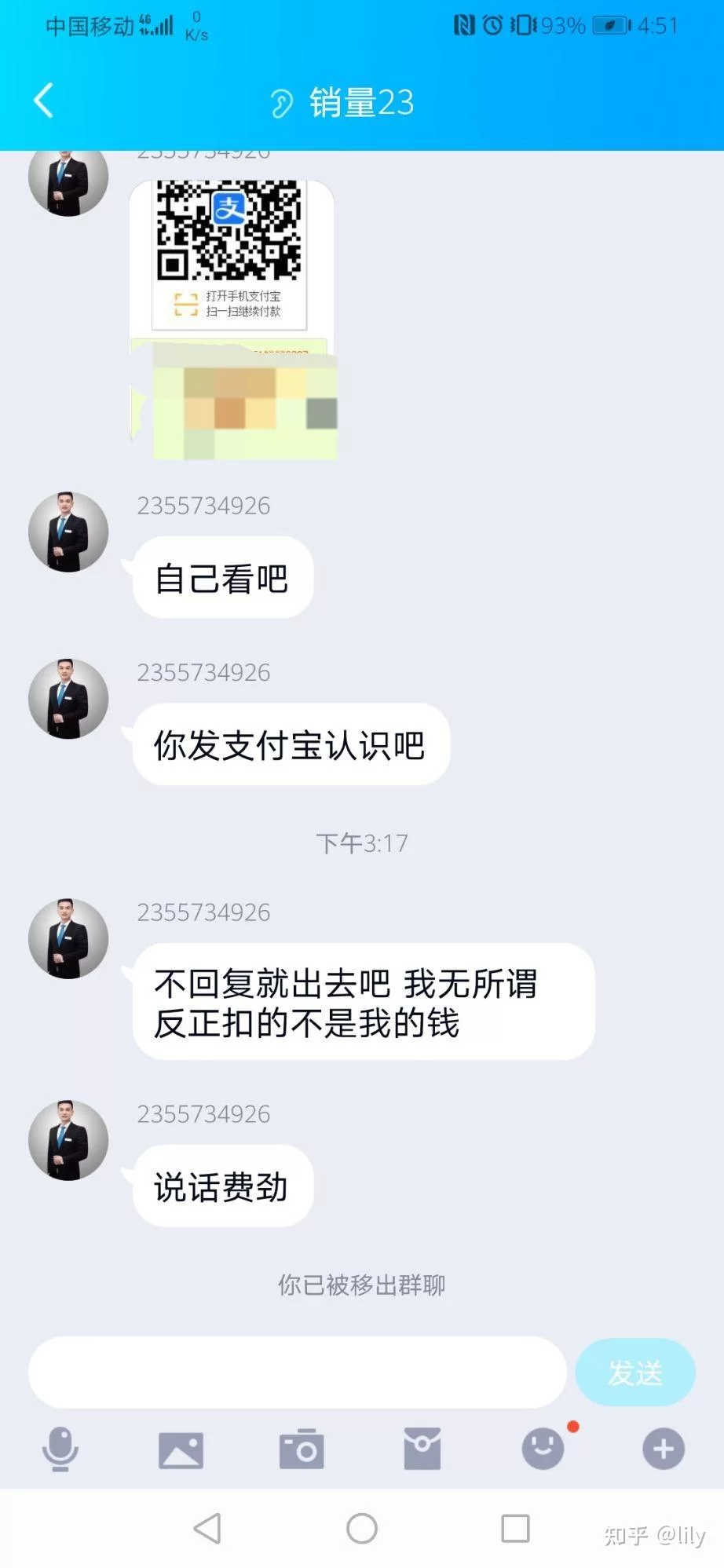This screenshot has height=1568, width=724.
Task: Tap the 发送 send button
Action: click(634, 1372)
